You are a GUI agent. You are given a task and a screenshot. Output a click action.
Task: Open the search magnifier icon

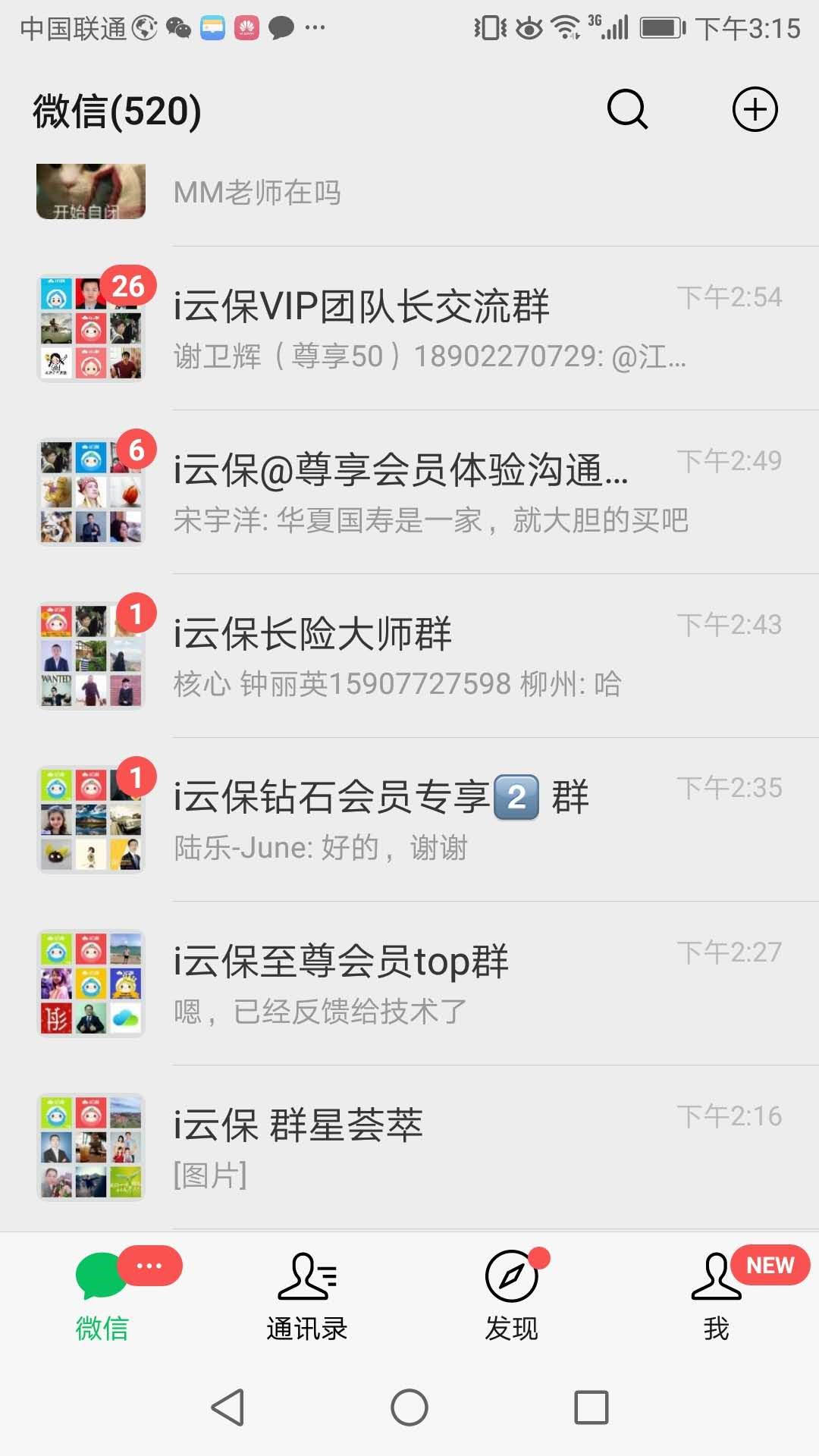[627, 110]
